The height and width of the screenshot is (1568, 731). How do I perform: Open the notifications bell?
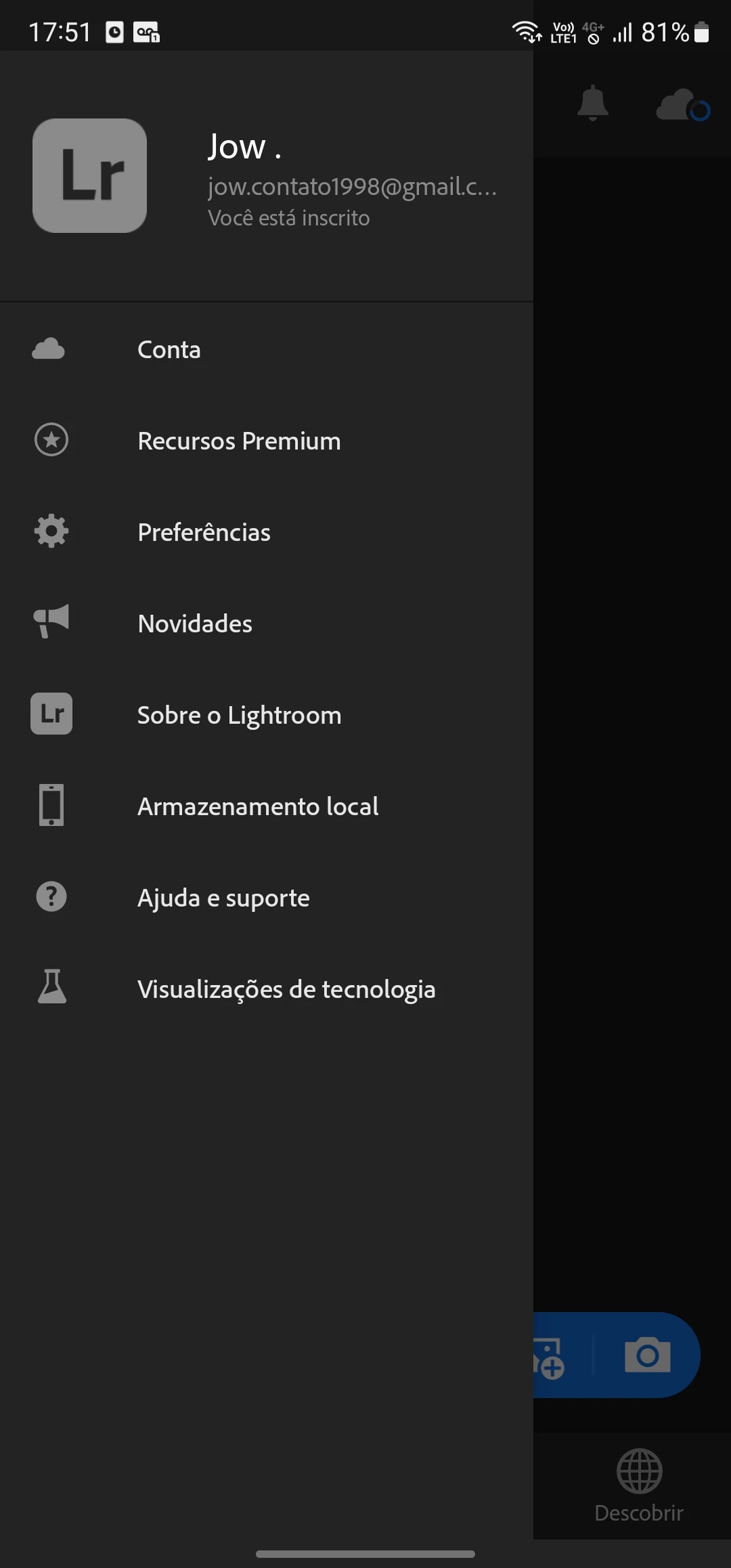(592, 104)
